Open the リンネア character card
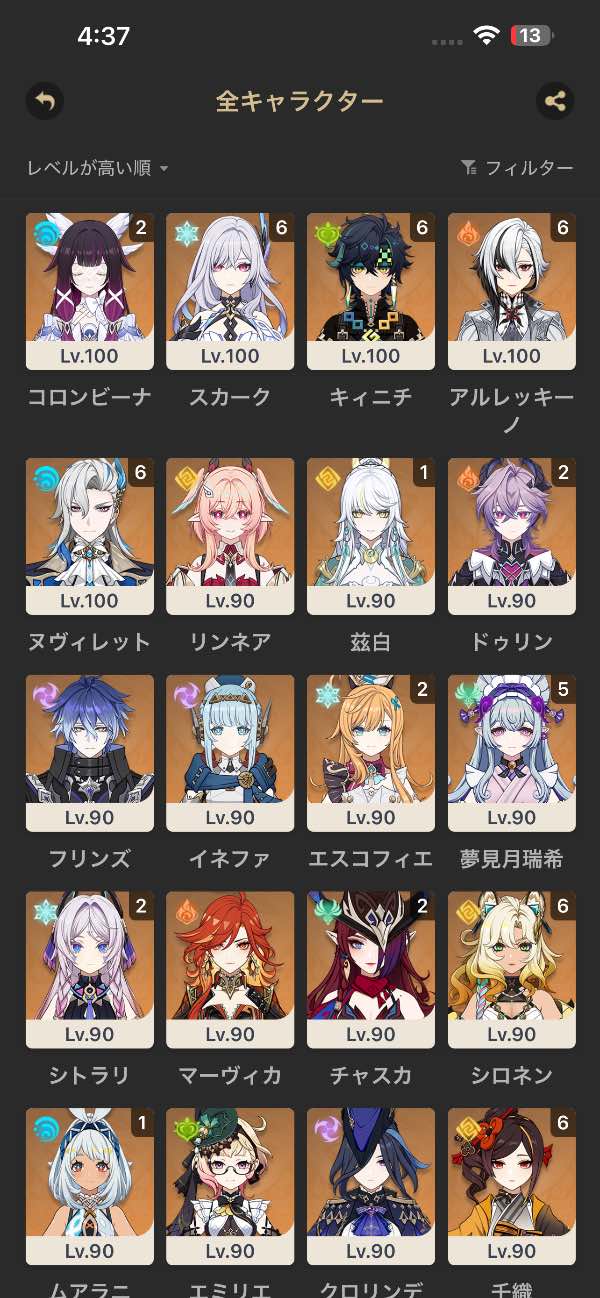This screenshot has height=1298, width=600. (x=230, y=536)
